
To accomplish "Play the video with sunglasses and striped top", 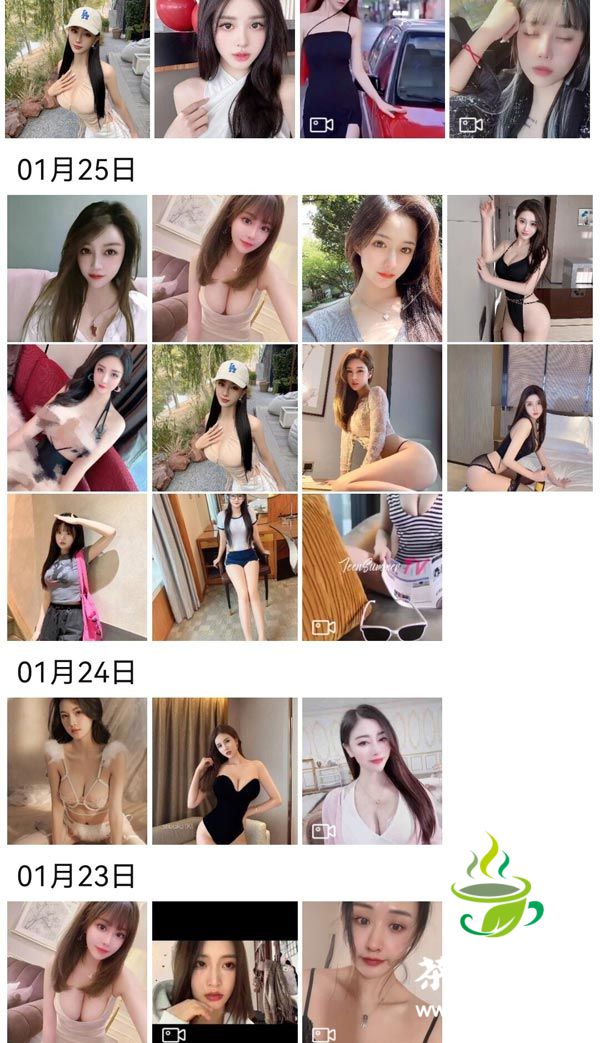I will coord(372,567).
